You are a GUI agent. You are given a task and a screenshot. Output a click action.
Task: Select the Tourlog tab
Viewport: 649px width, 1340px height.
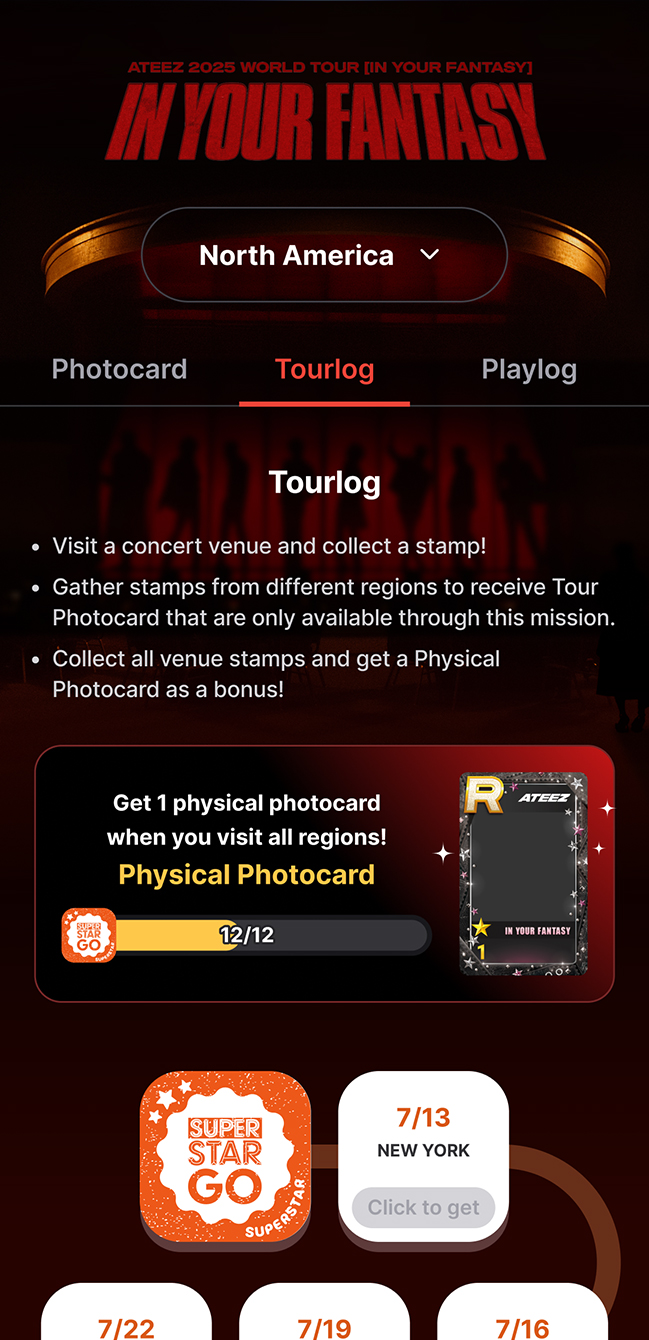coord(324,369)
